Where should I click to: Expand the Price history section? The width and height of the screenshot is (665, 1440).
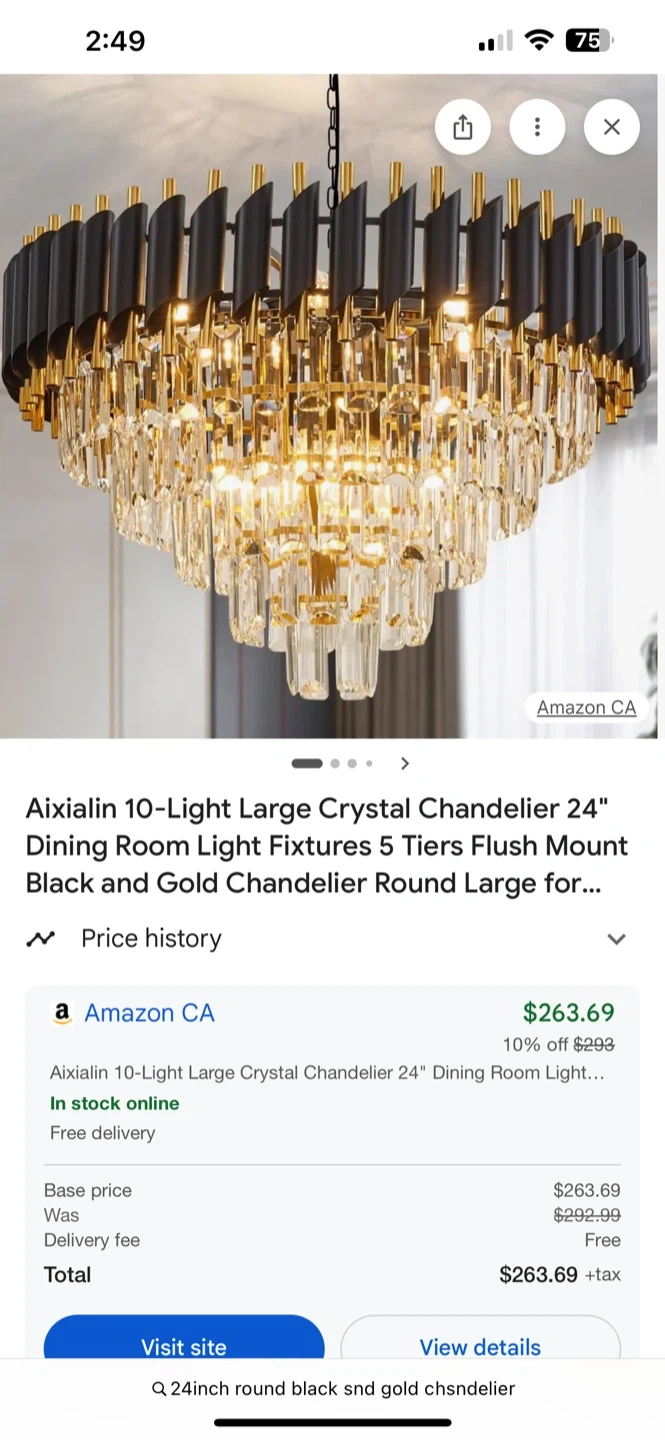[616, 939]
